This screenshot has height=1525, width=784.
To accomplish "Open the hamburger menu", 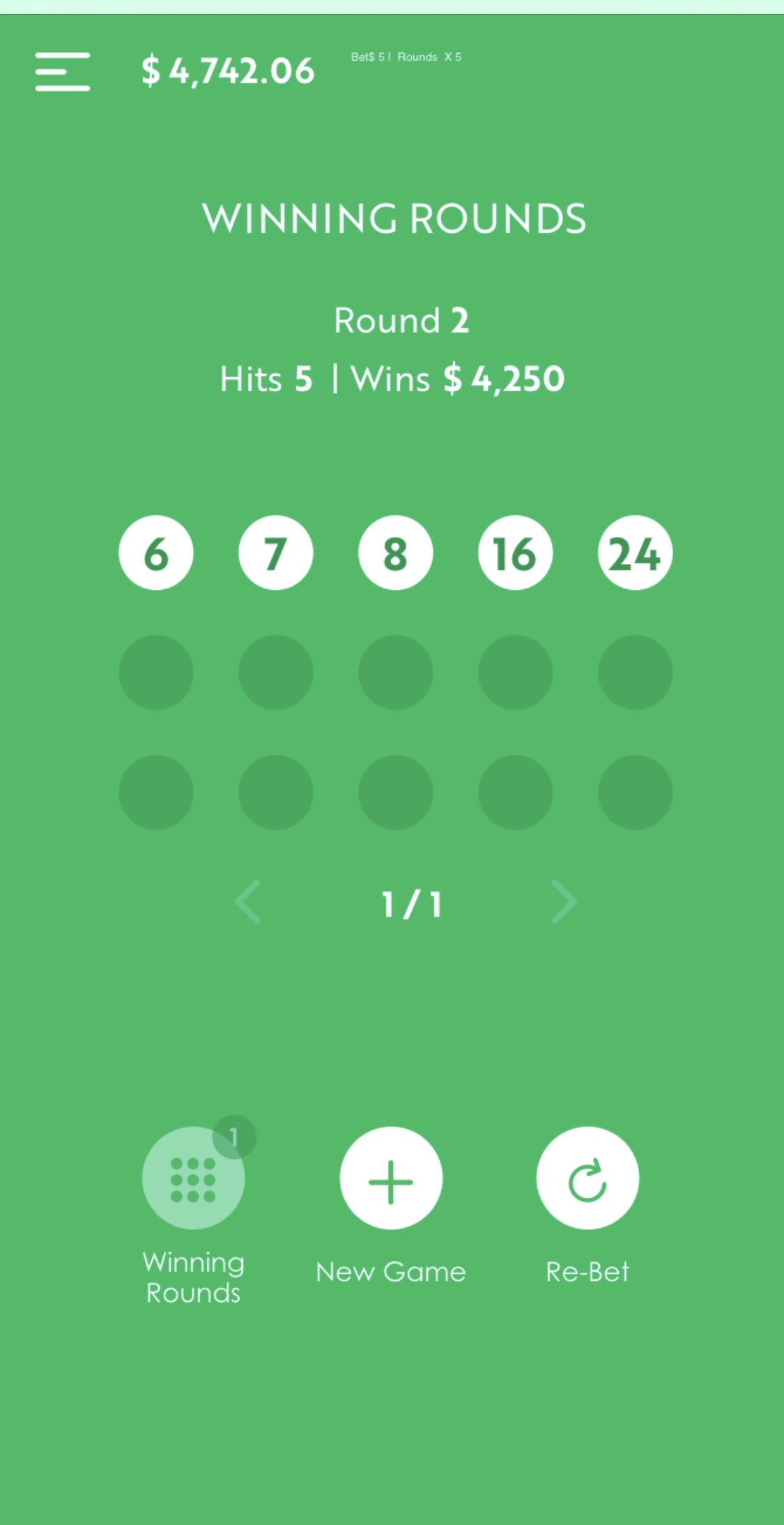I will click(x=63, y=71).
